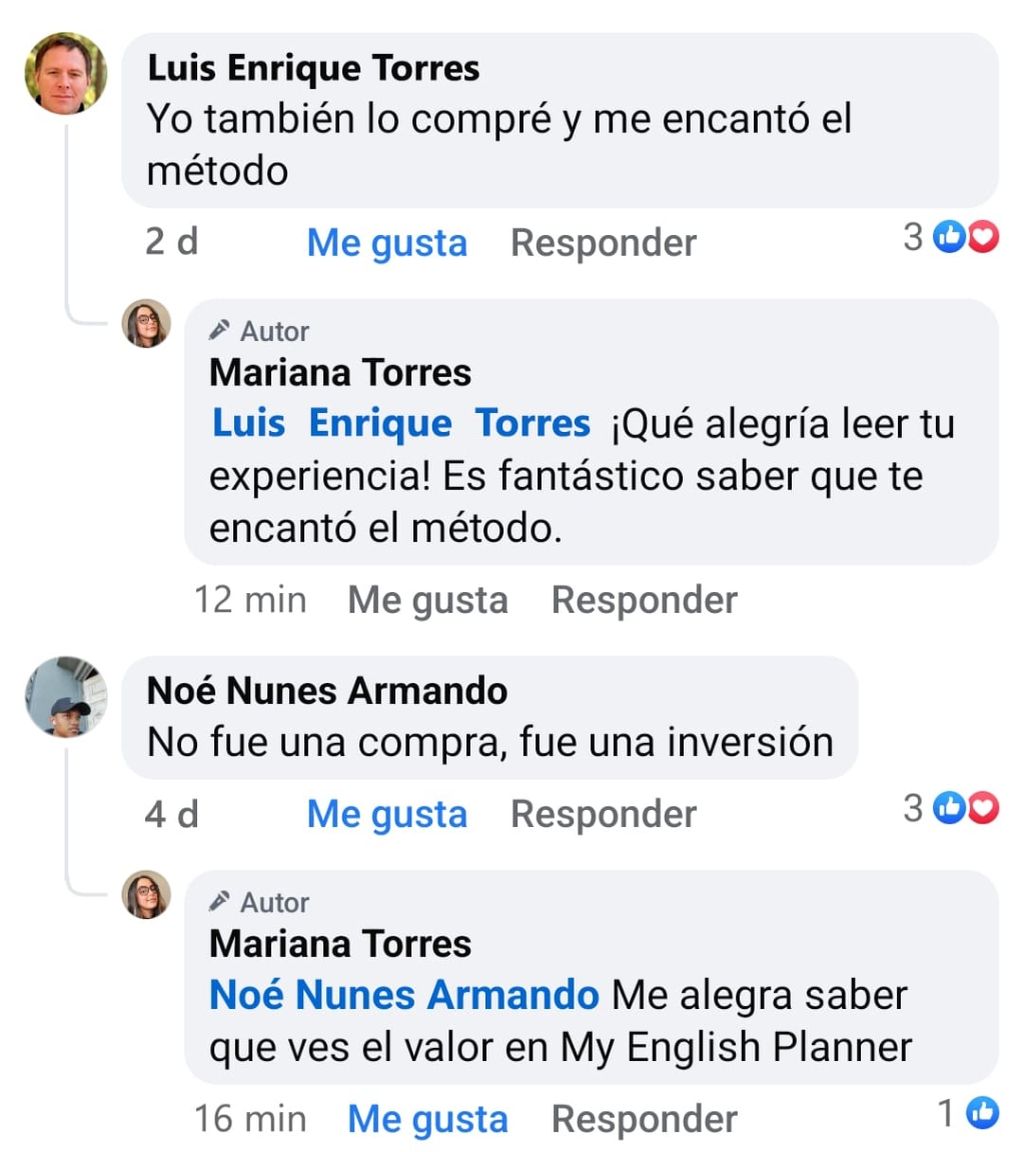Unlike Mariana Torres's reply from 16 min ago

[x=427, y=1119]
